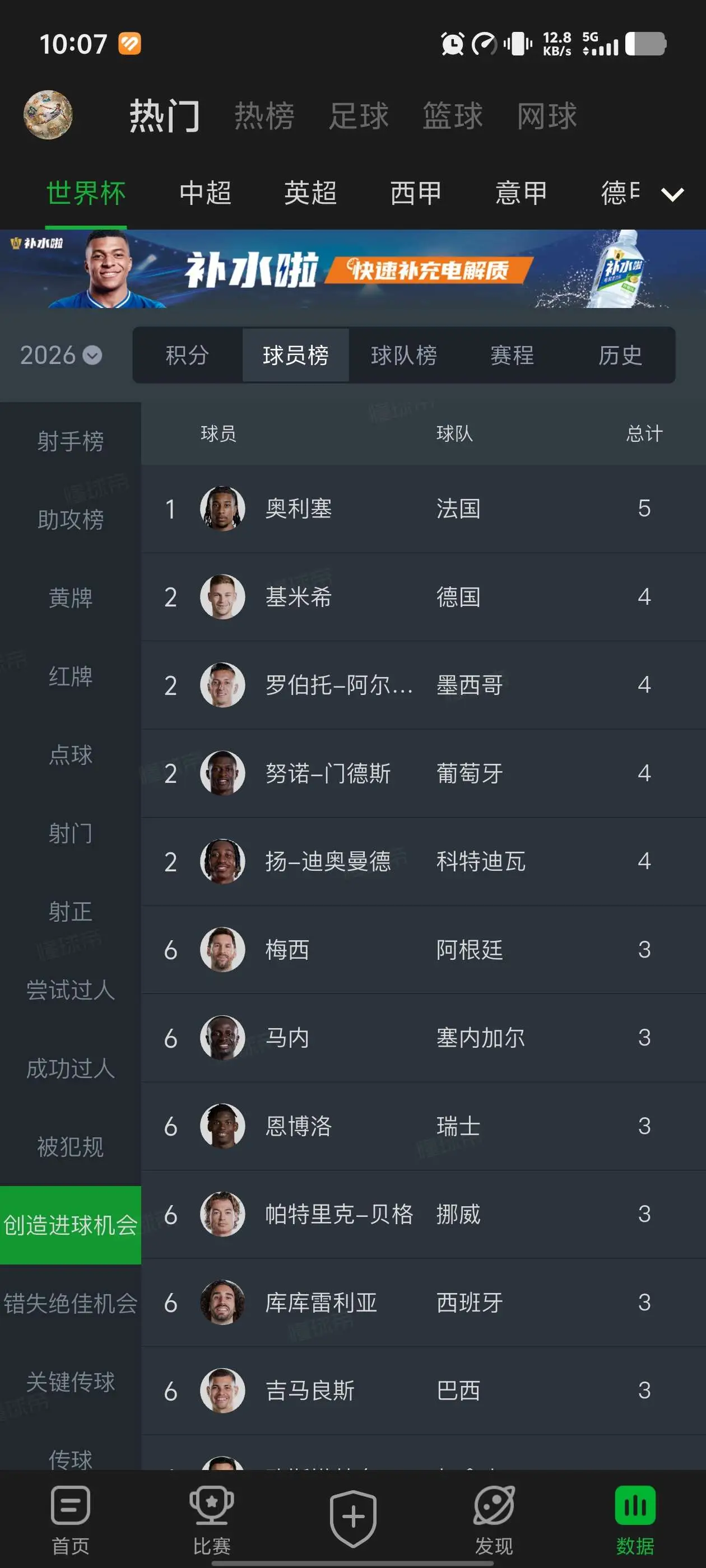The height and width of the screenshot is (1568, 706).
Task: Switch to the 球队榜 segment
Action: (x=404, y=355)
